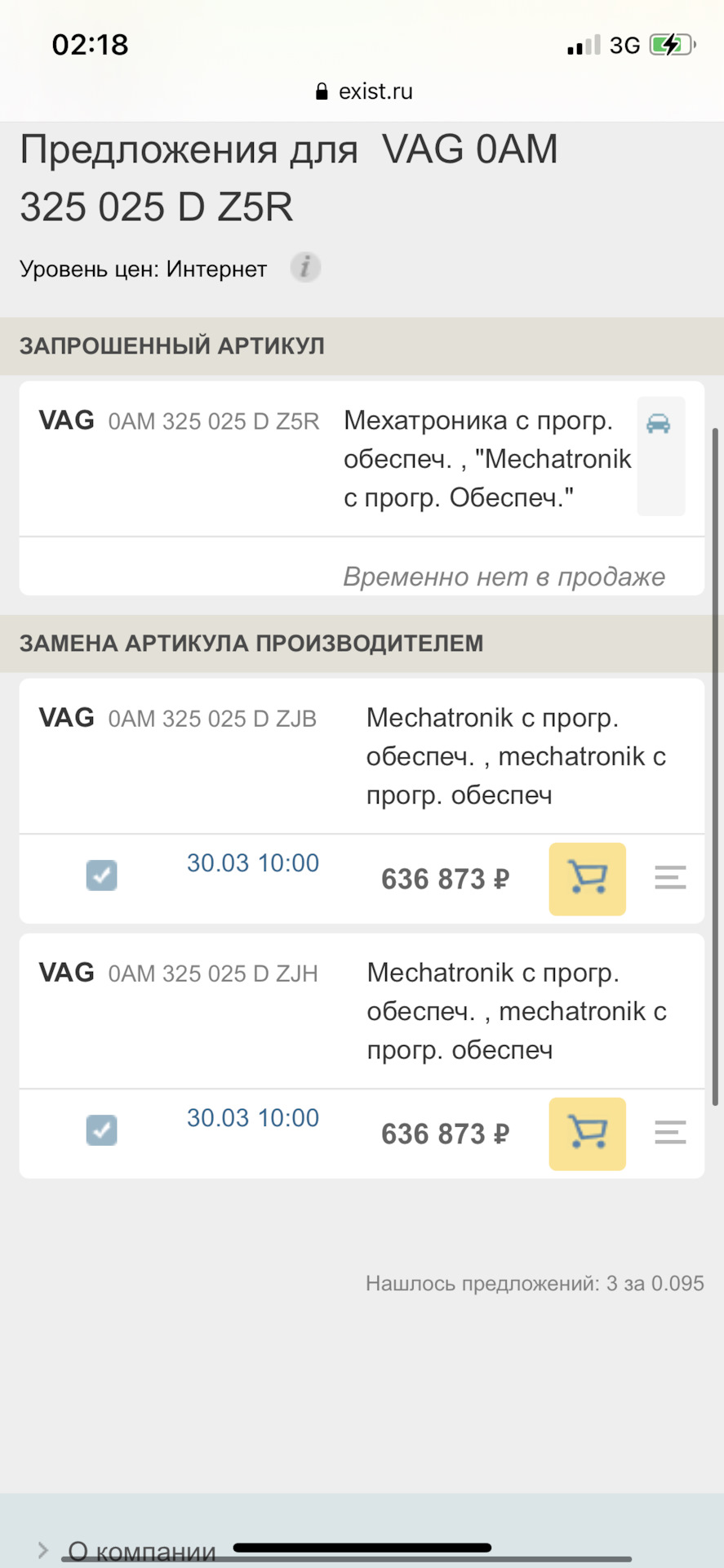Screen dimensions: 724x1568
Task: Open options list icon next to ZJB price
Action: [x=669, y=877]
